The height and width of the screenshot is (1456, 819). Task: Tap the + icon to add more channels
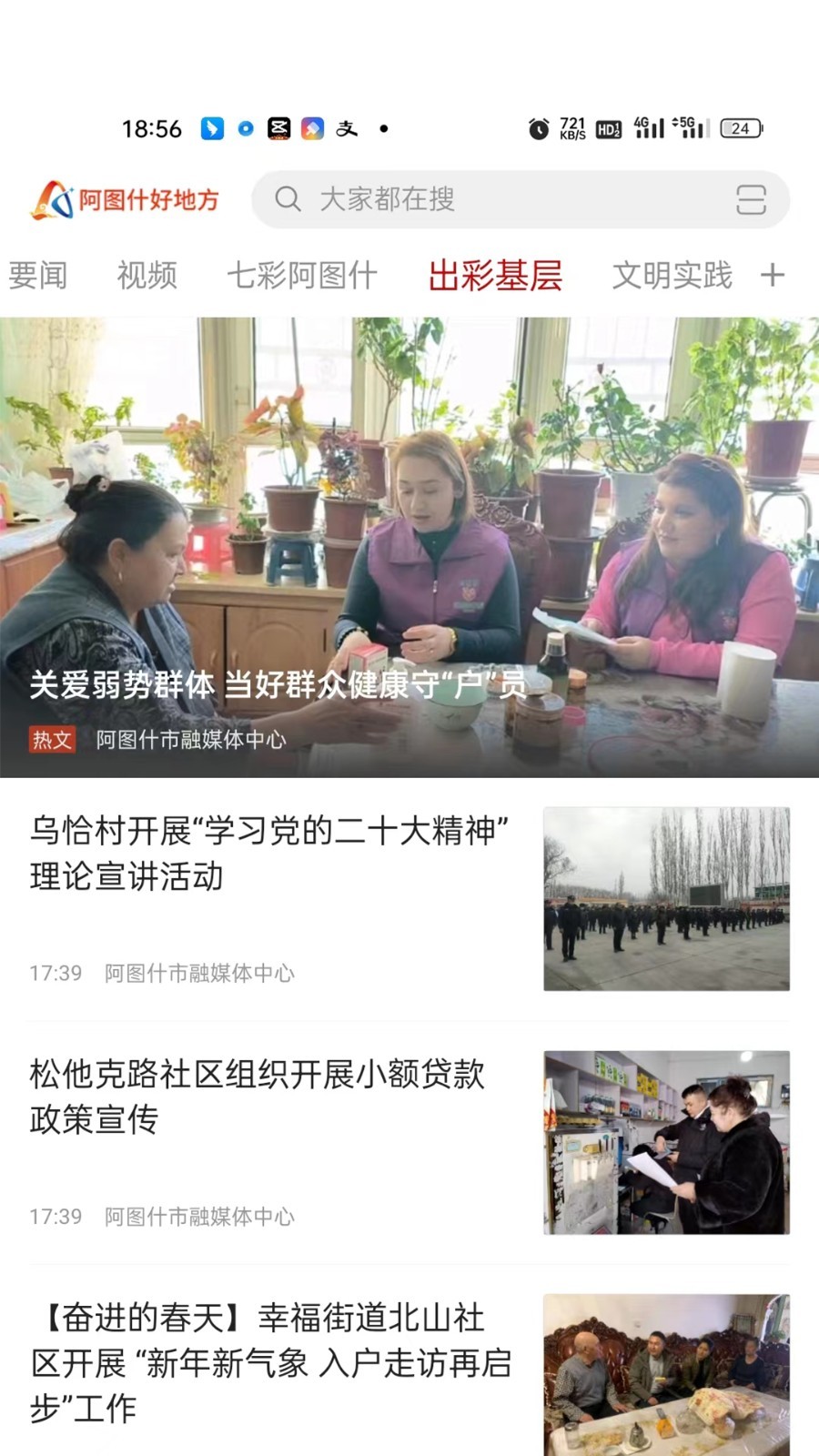772,274
